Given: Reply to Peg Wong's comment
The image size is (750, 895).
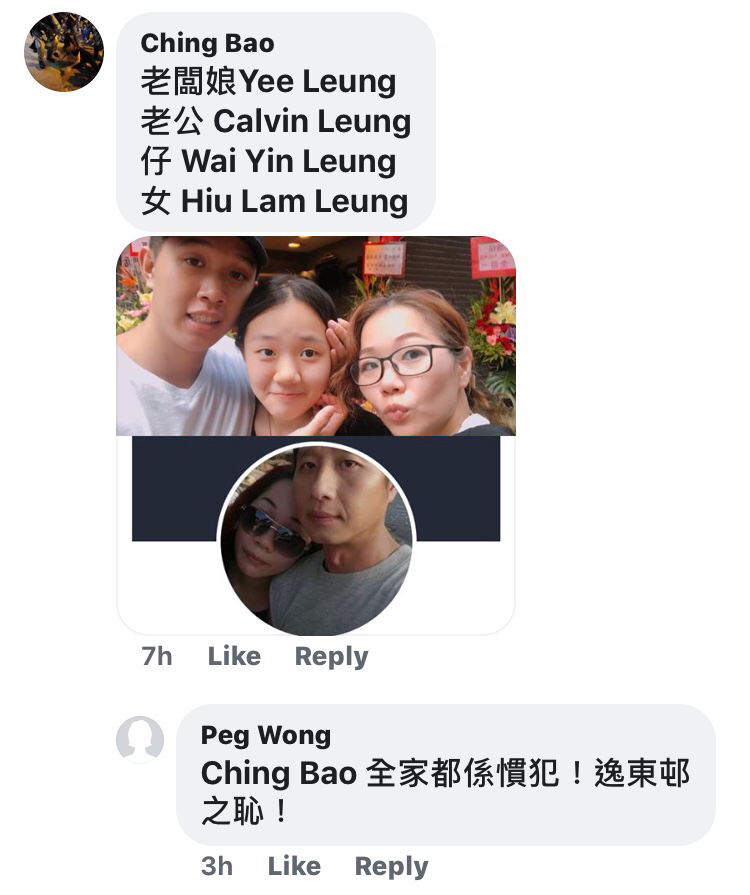Looking at the screenshot, I should pos(391,866).
